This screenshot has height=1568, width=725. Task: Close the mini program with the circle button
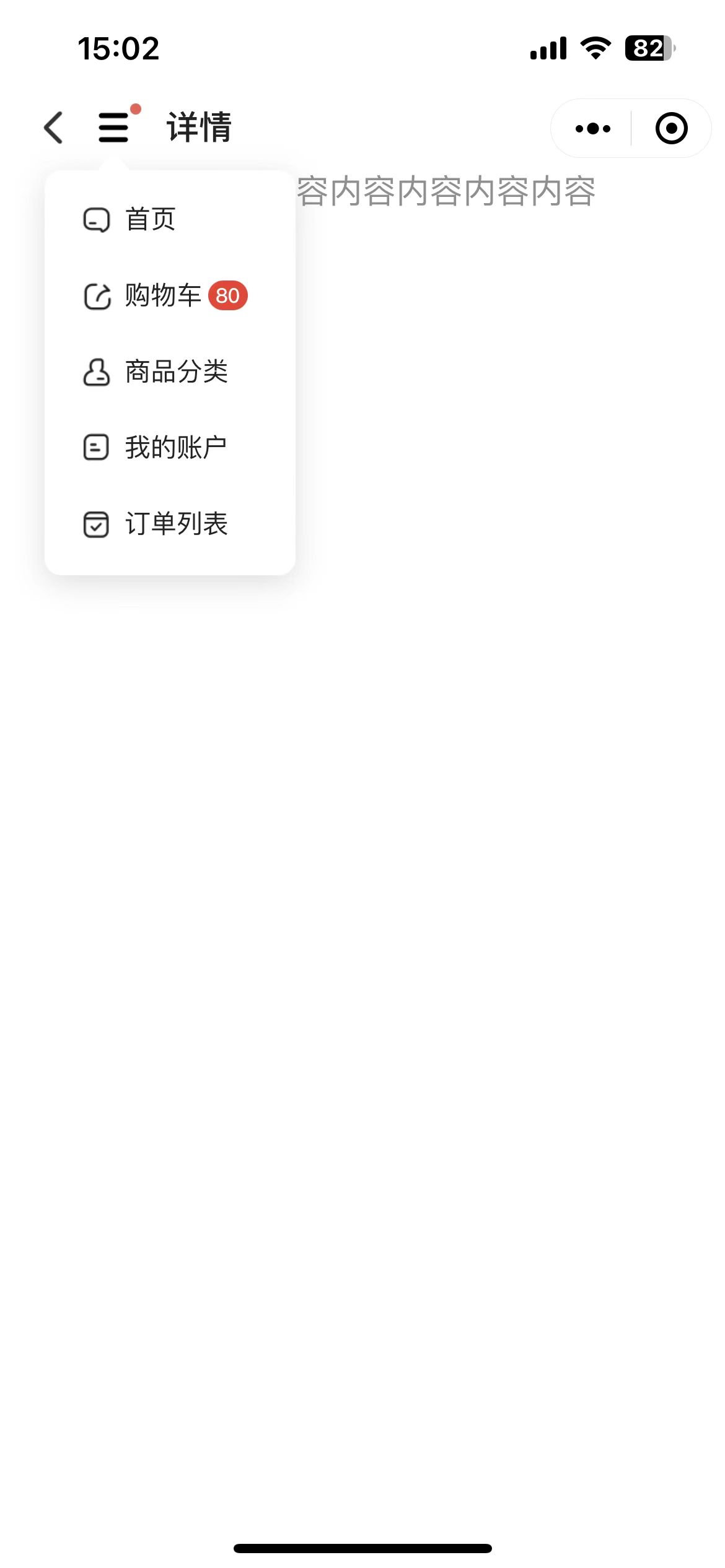coord(671,128)
